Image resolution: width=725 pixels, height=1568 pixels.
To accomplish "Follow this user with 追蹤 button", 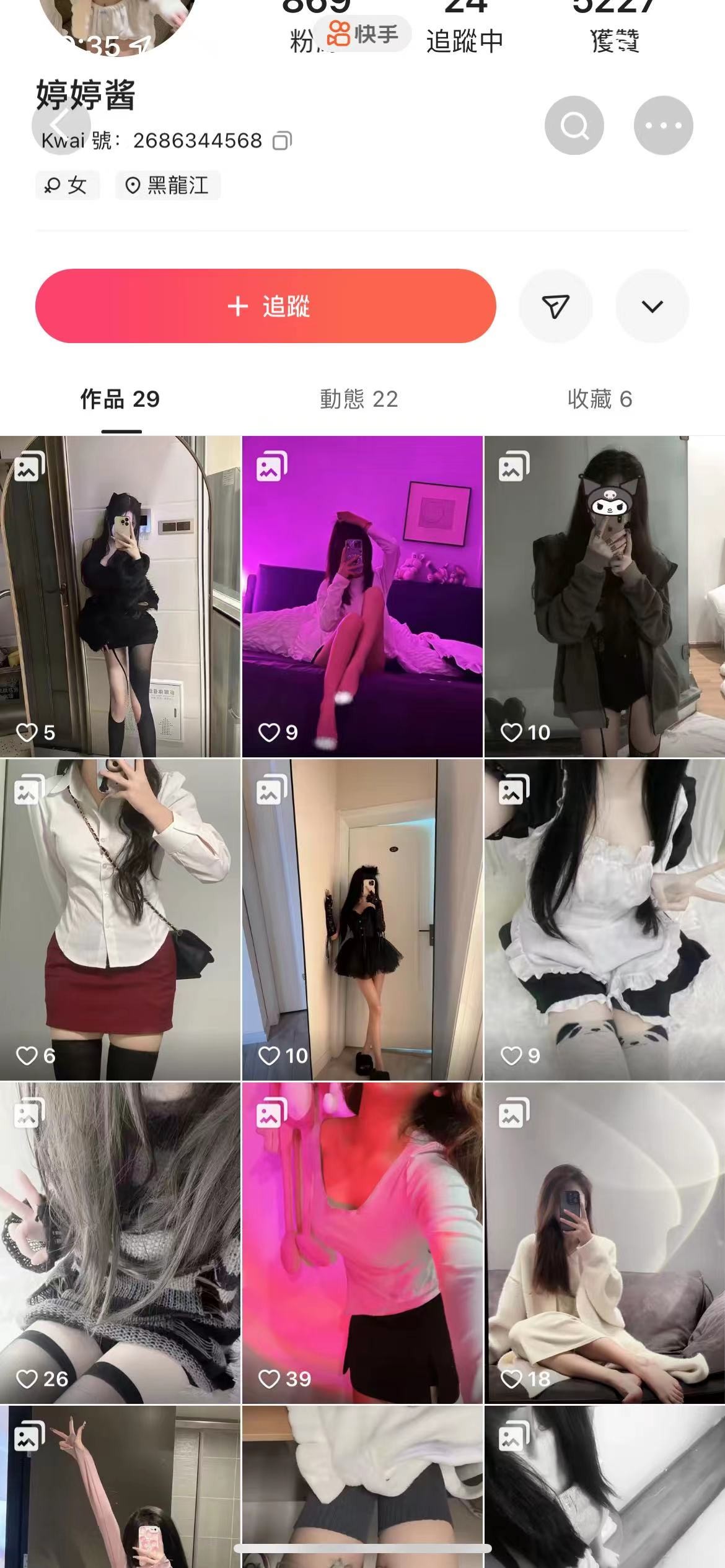I will click(266, 306).
